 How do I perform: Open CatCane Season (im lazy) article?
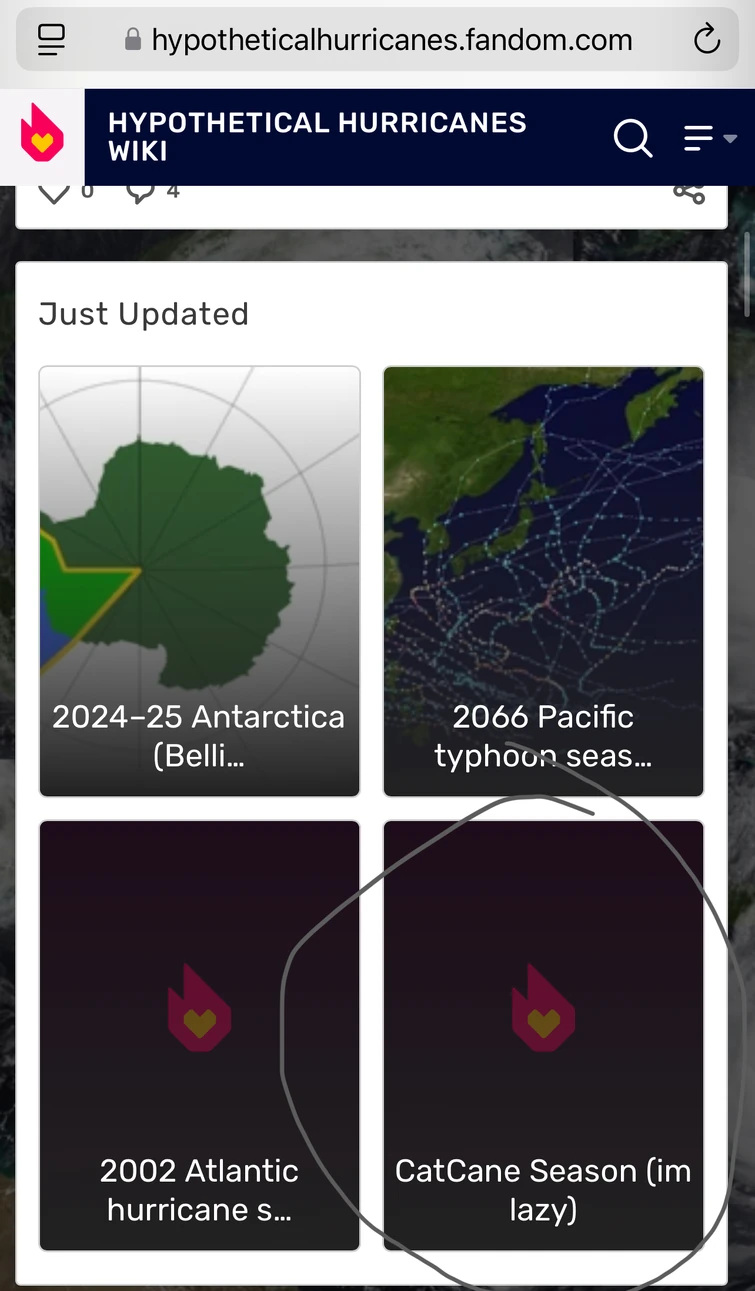(543, 1035)
